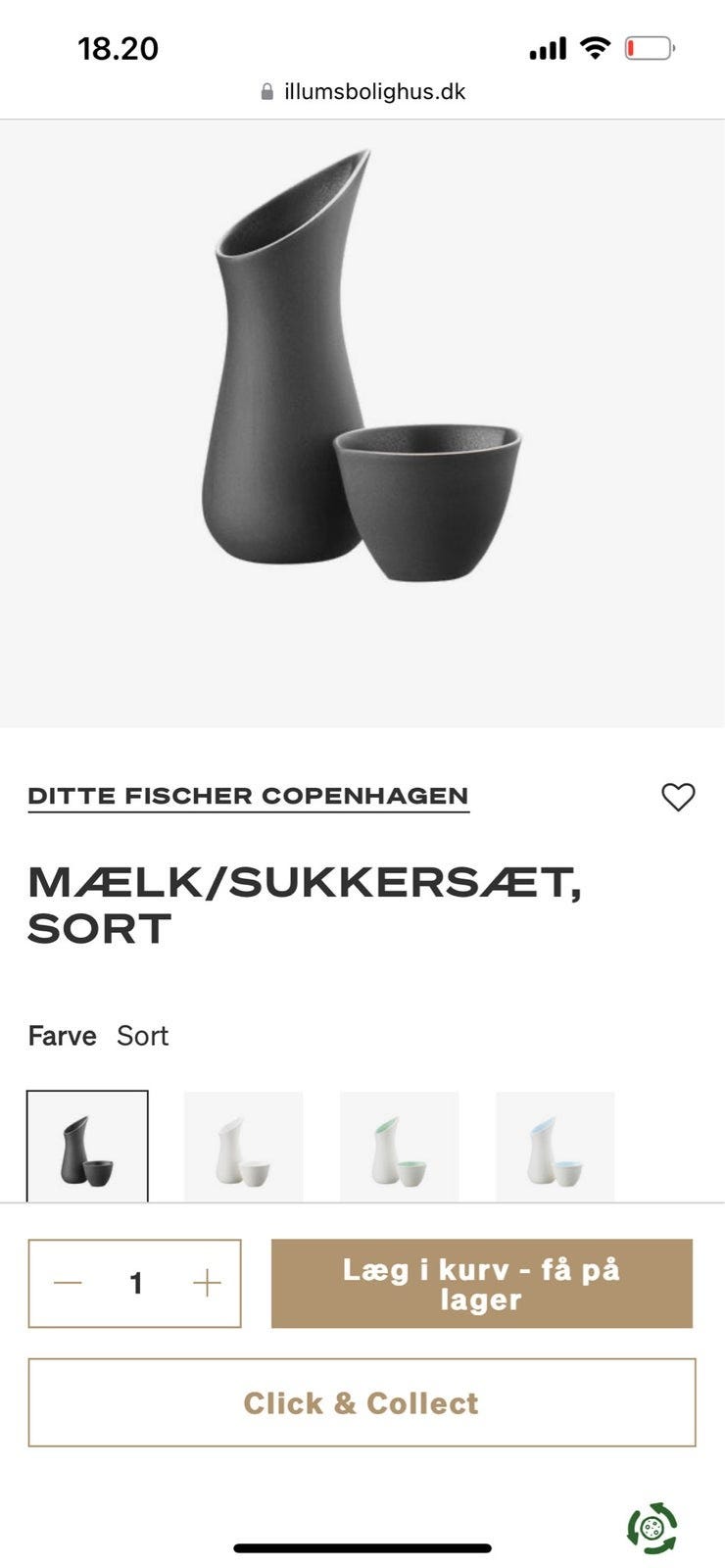Image resolution: width=725 pixels, height=1568 pixels.
Task: Add item to wishlist via heart icon
Action: pos(678,797)
